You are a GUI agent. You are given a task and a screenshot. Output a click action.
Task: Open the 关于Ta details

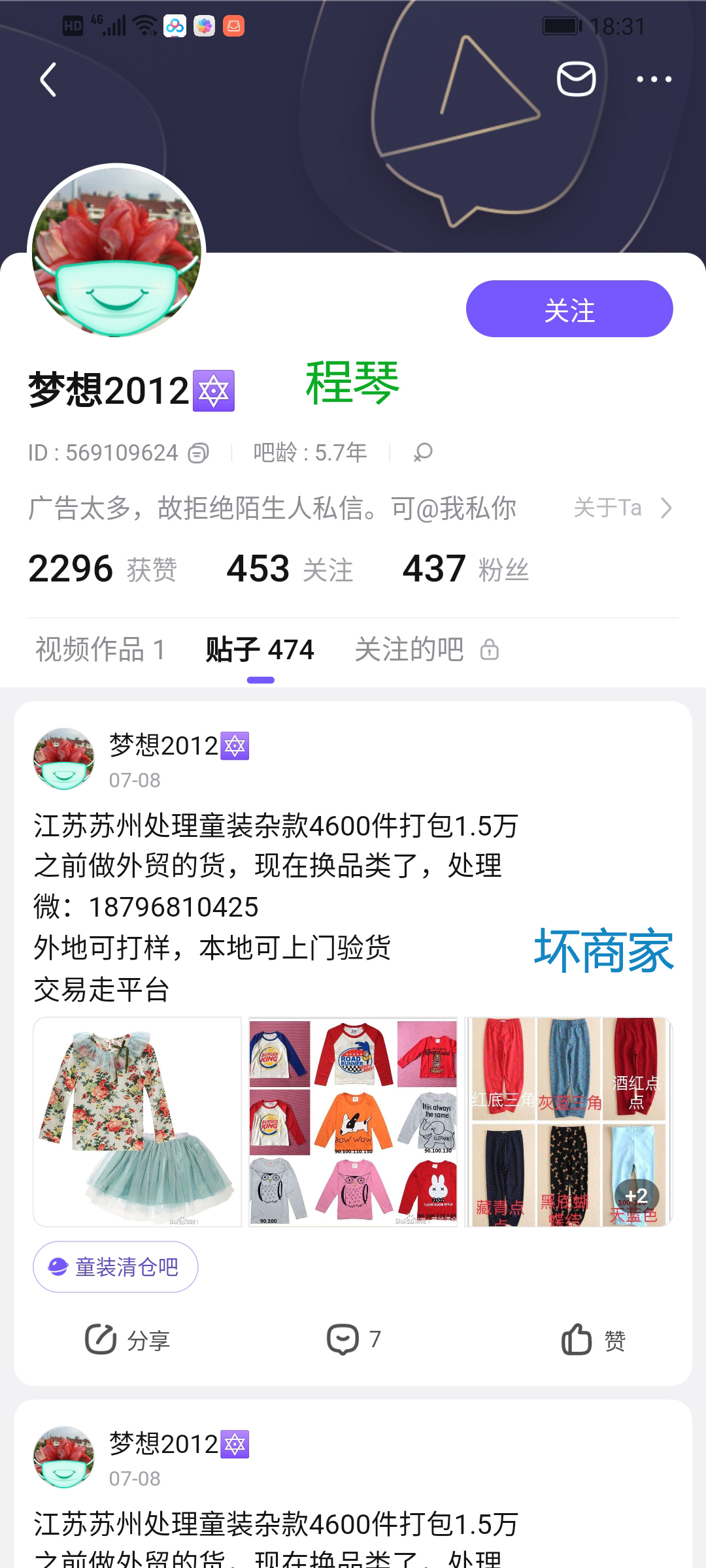622,508
